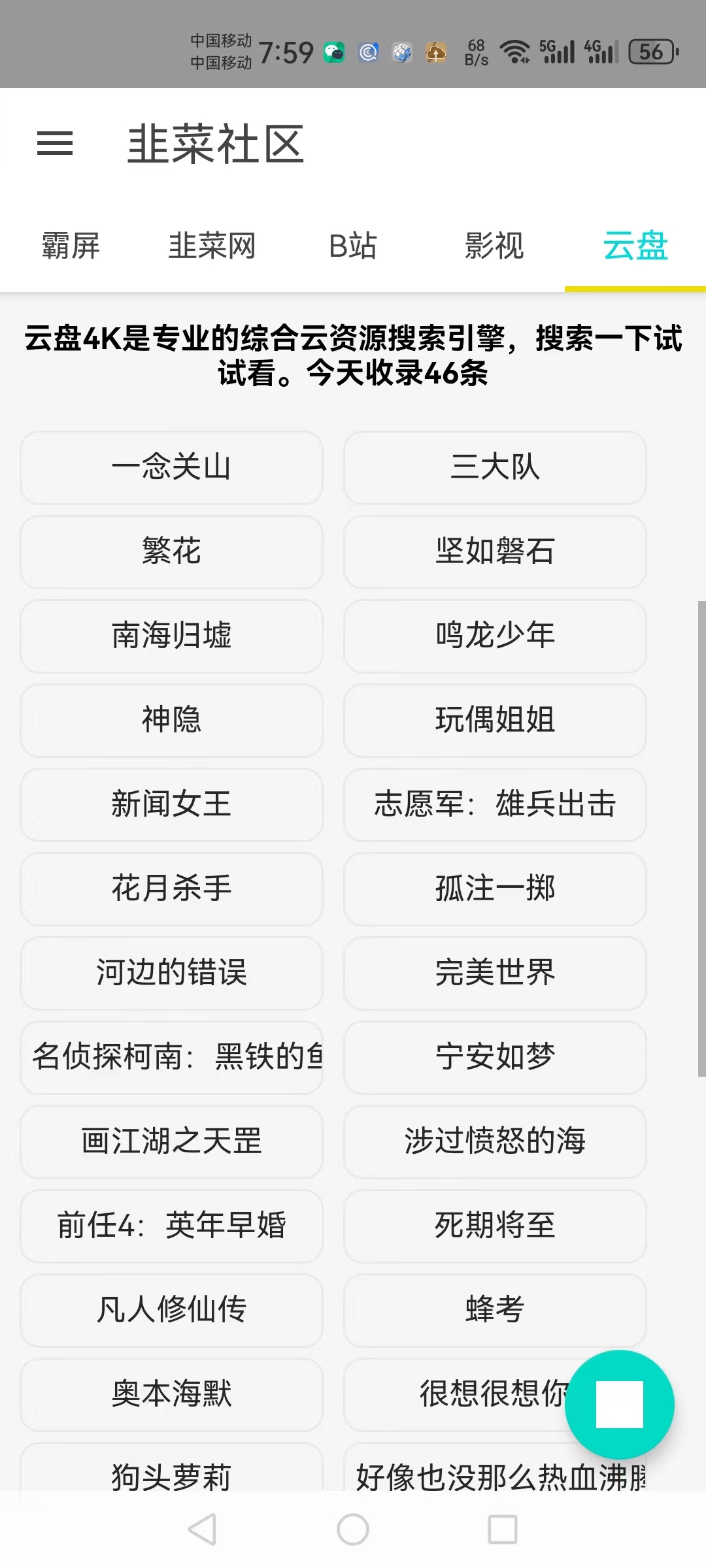Search for 凡人修仙传
The image size is (706, 1568).
click(171, 1310)
